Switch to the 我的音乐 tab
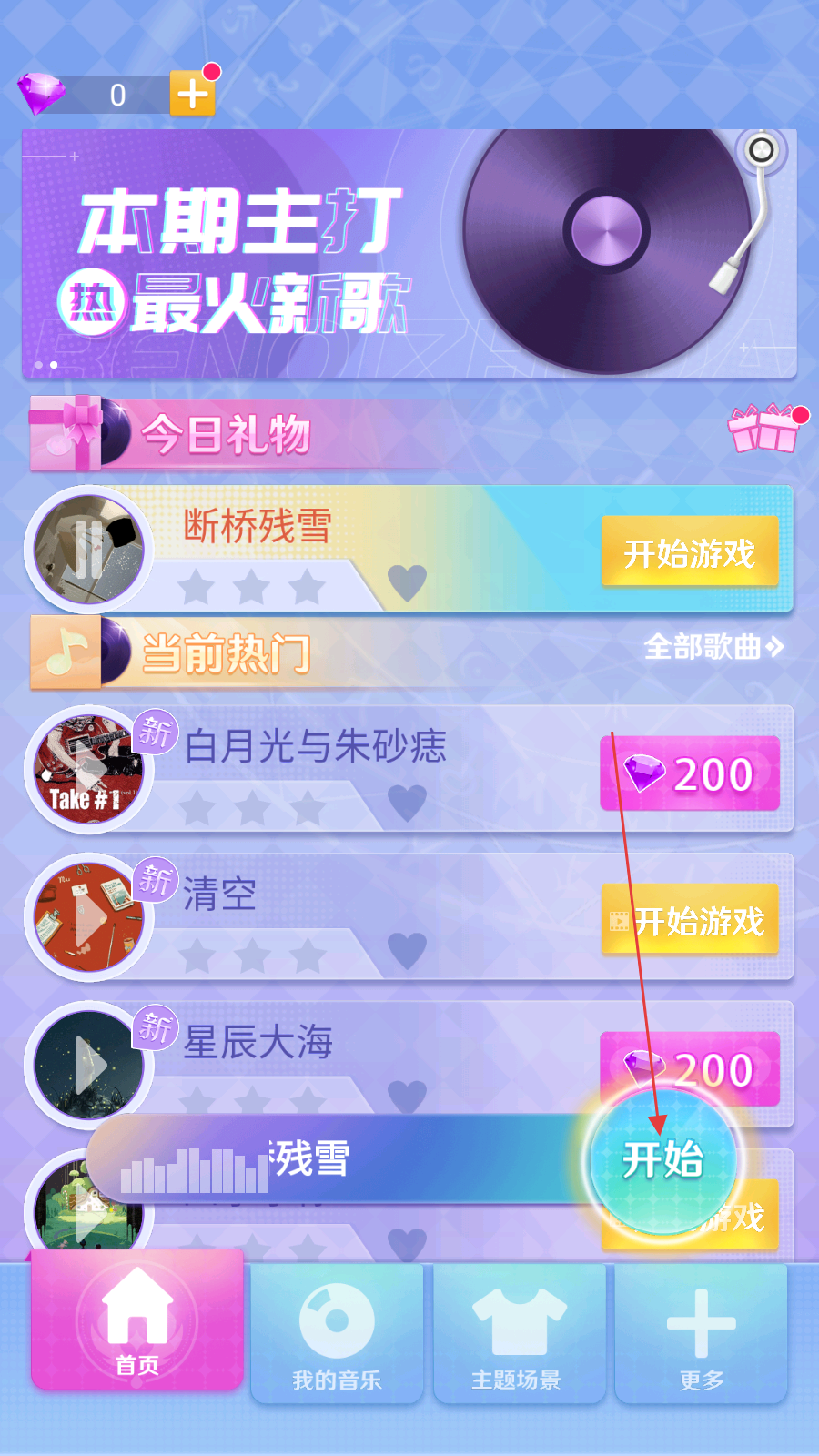819x1456 pixels. pyautogui.click(x=337, y=1334)
